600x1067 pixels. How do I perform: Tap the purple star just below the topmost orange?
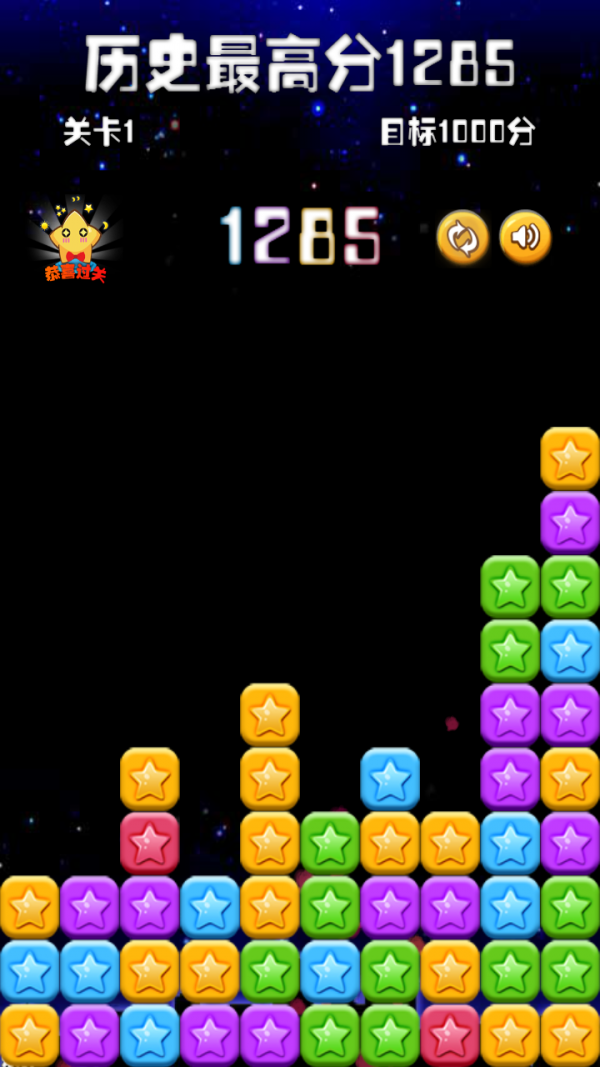570,522
